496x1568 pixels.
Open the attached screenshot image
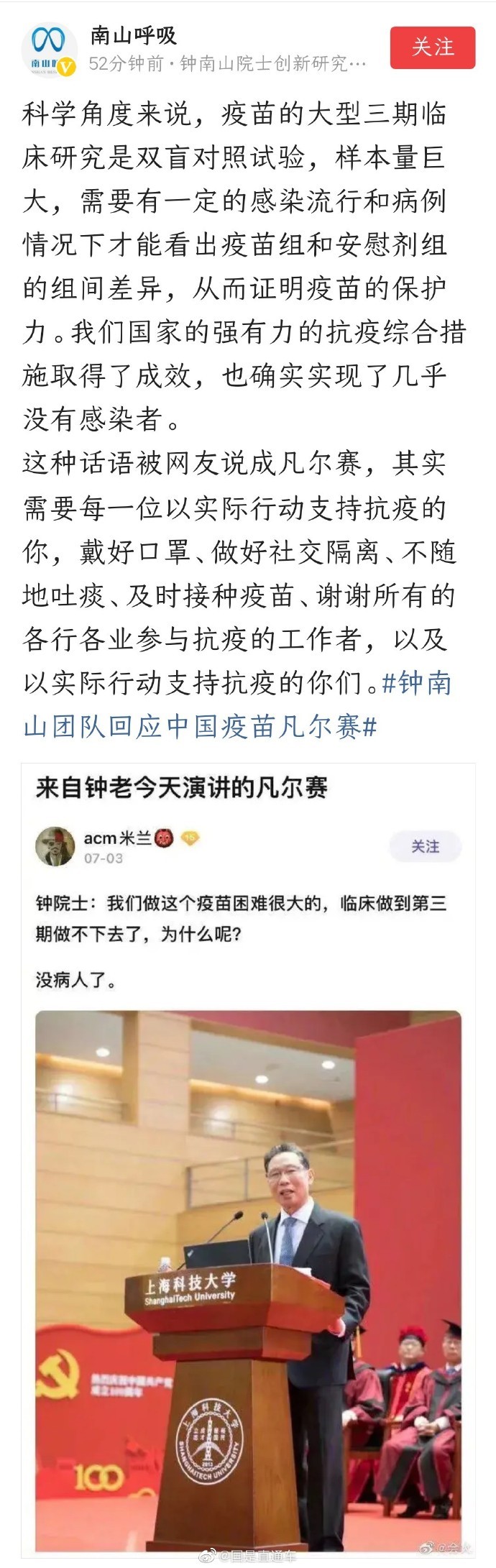pyautogui.click(x=248, y=1157)
